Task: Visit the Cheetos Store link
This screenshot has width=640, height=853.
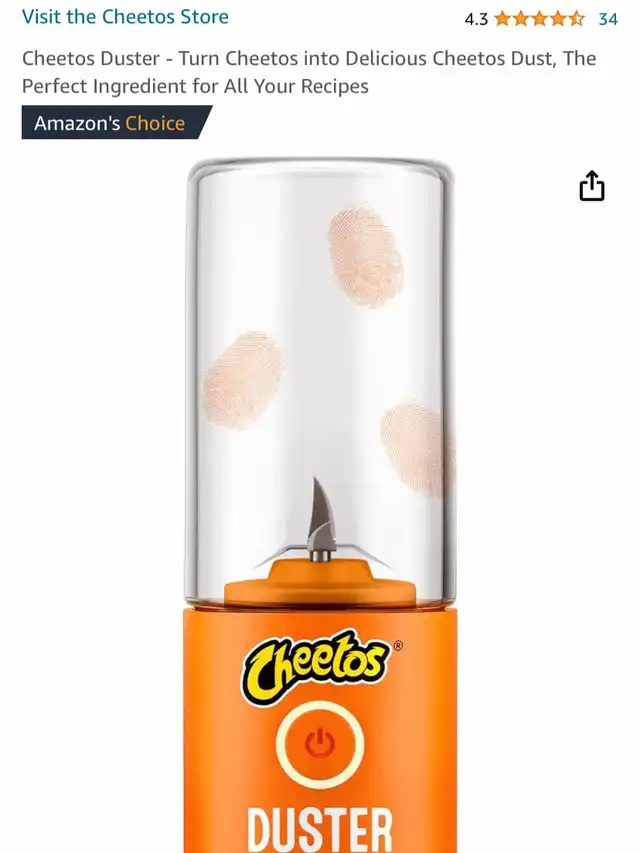Action: [125, 17]
